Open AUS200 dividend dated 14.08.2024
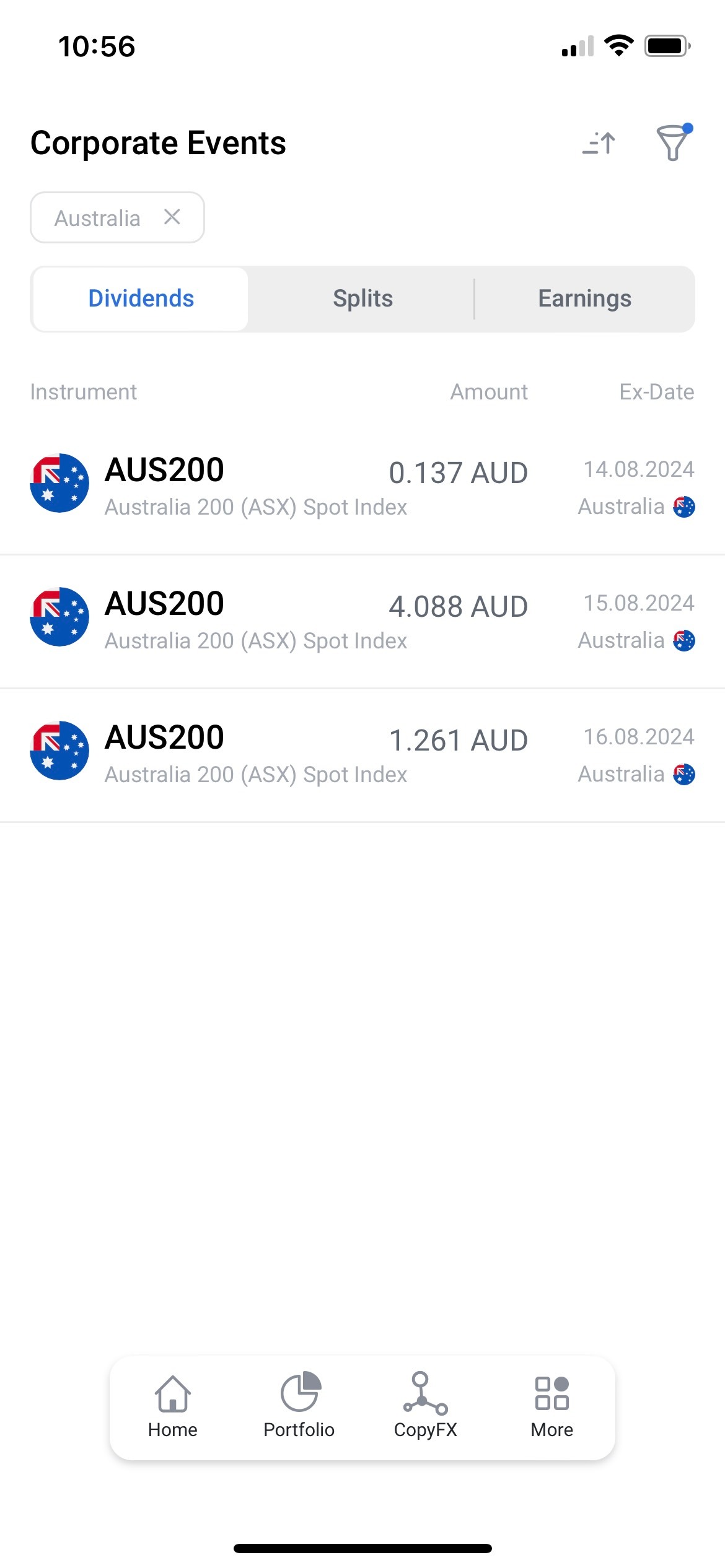This screenshot has width=725, height=1568. pos(362,487)
